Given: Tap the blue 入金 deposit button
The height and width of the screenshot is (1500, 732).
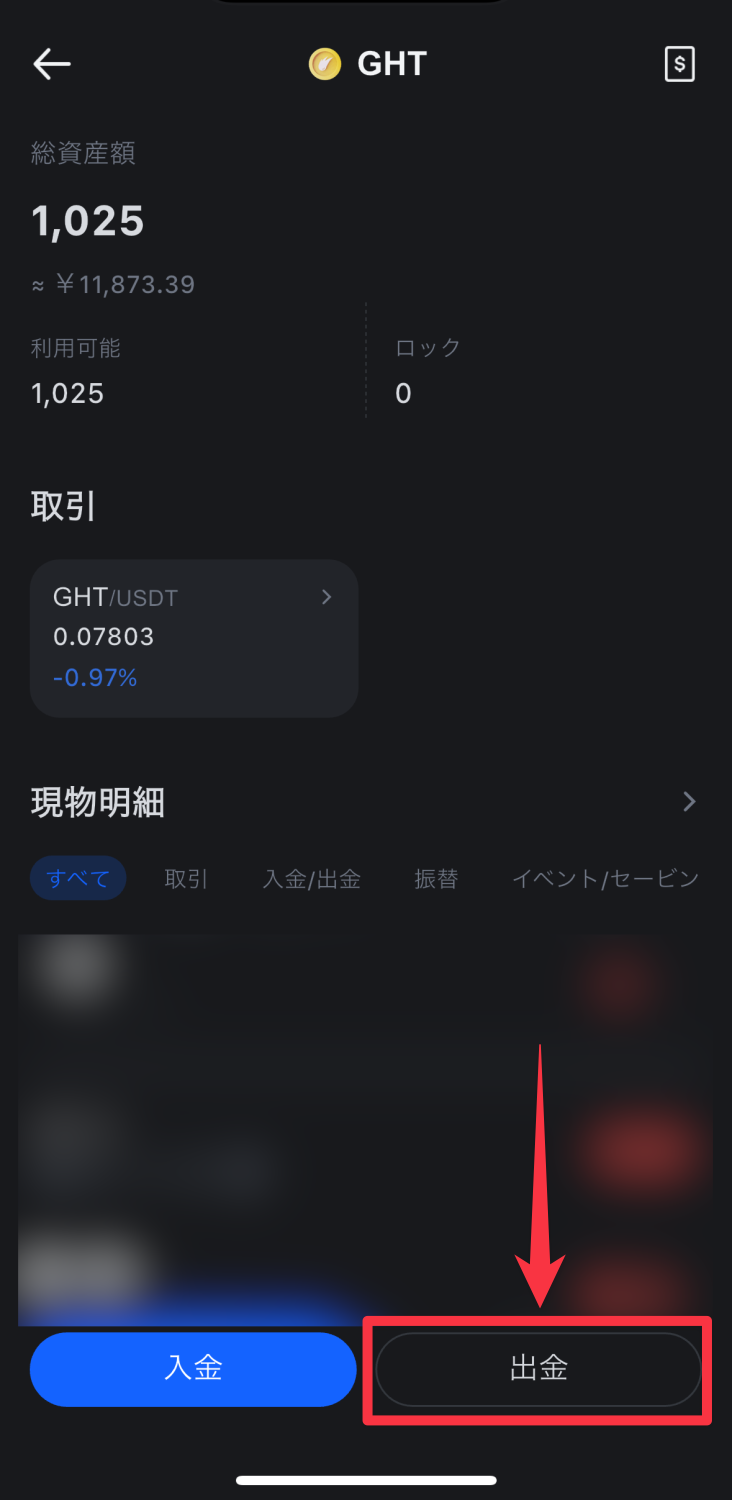Looking at the screenshot, I should point(193,1369).
